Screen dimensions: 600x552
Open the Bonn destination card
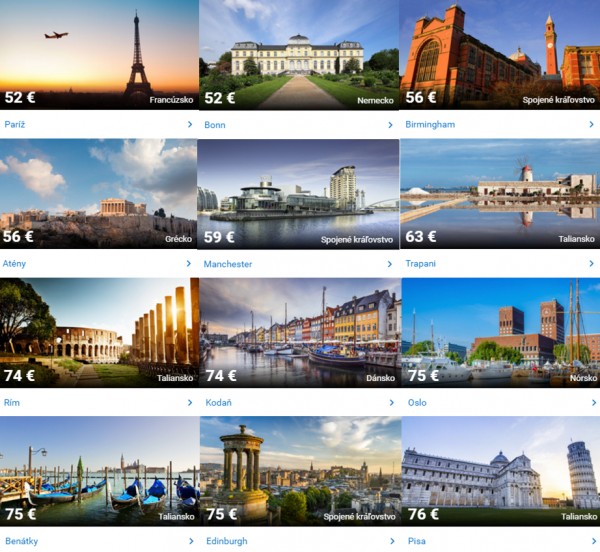click(299, 60)
